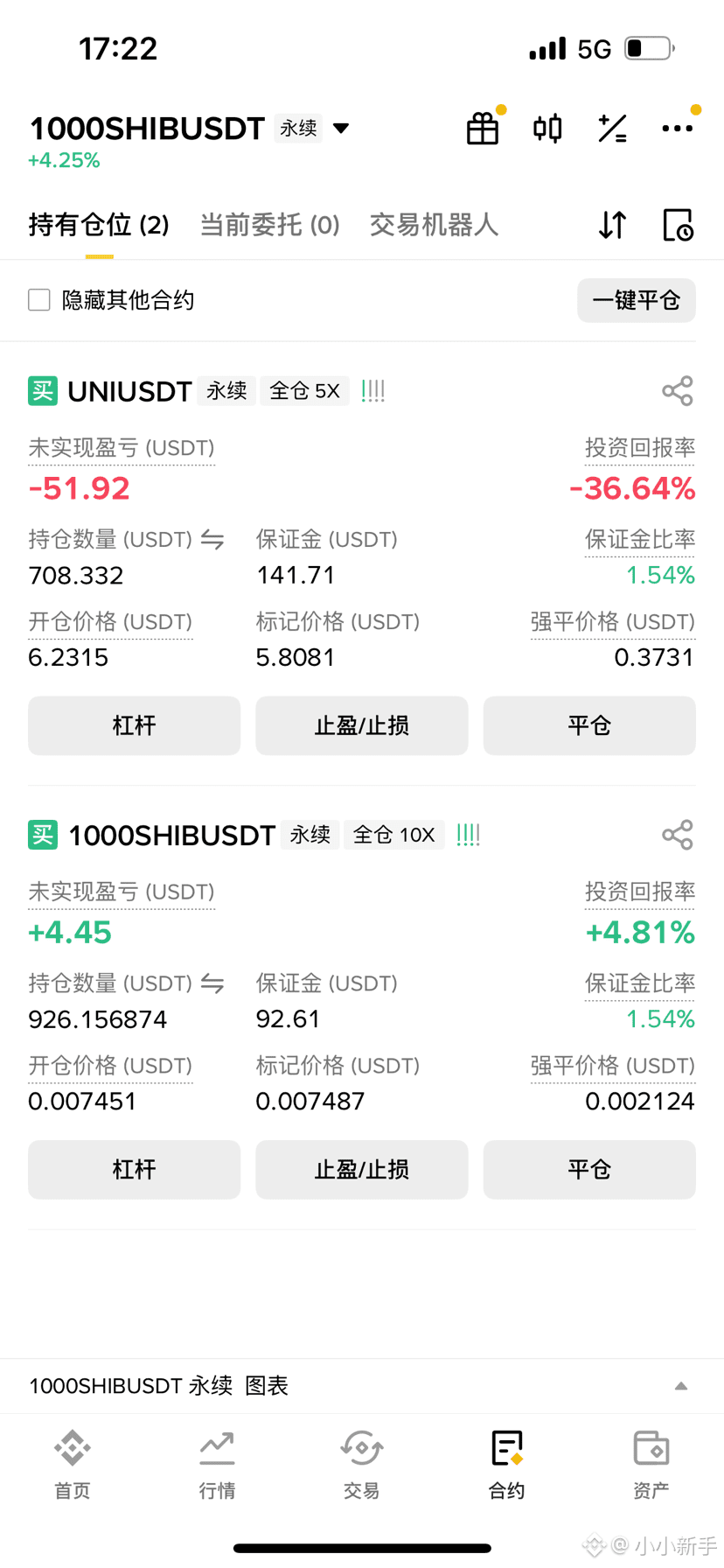Set 止盈/止损 for 1000SHIBUSDT position
The image size is (724, 1568).
pyautogui.click(x=361, y=1169)
